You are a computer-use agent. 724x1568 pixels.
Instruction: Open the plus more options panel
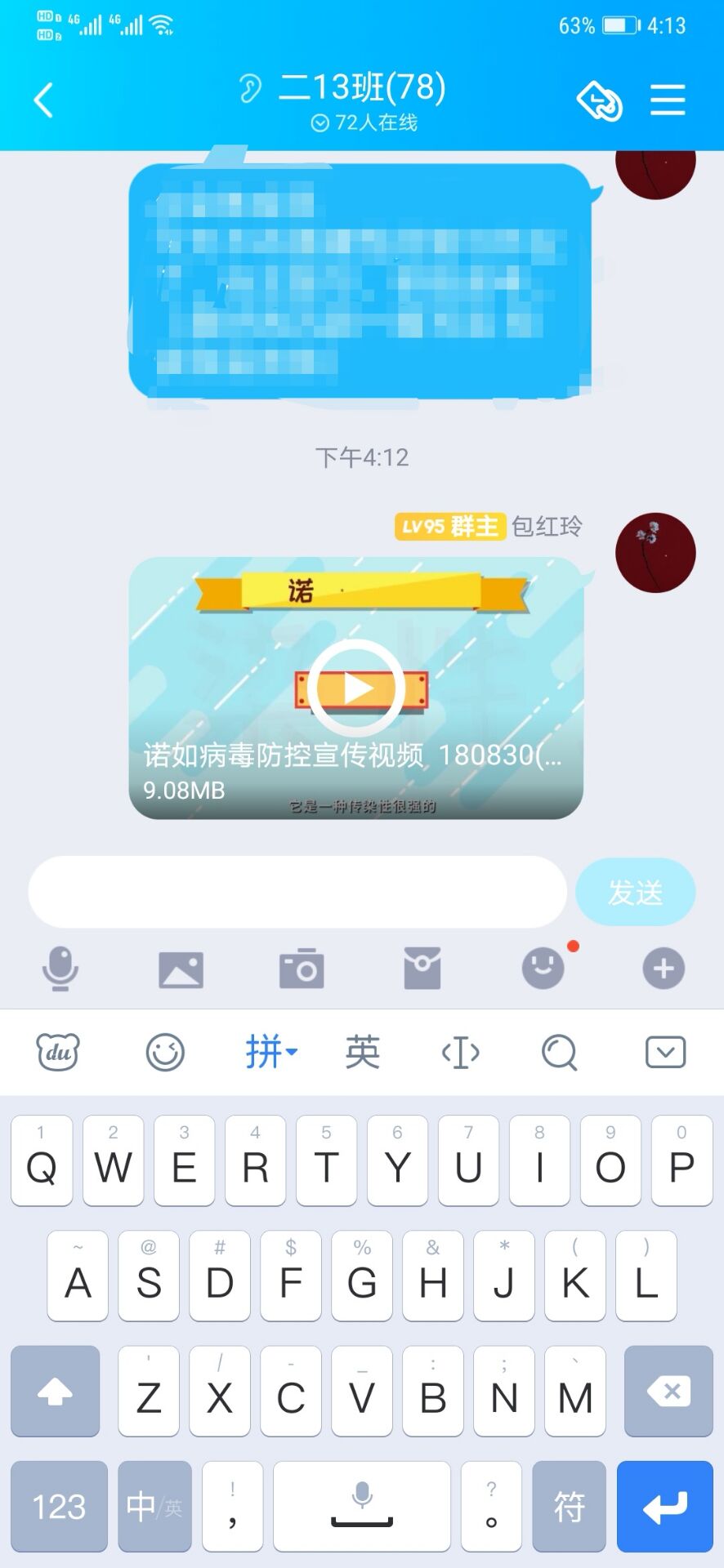664,969
